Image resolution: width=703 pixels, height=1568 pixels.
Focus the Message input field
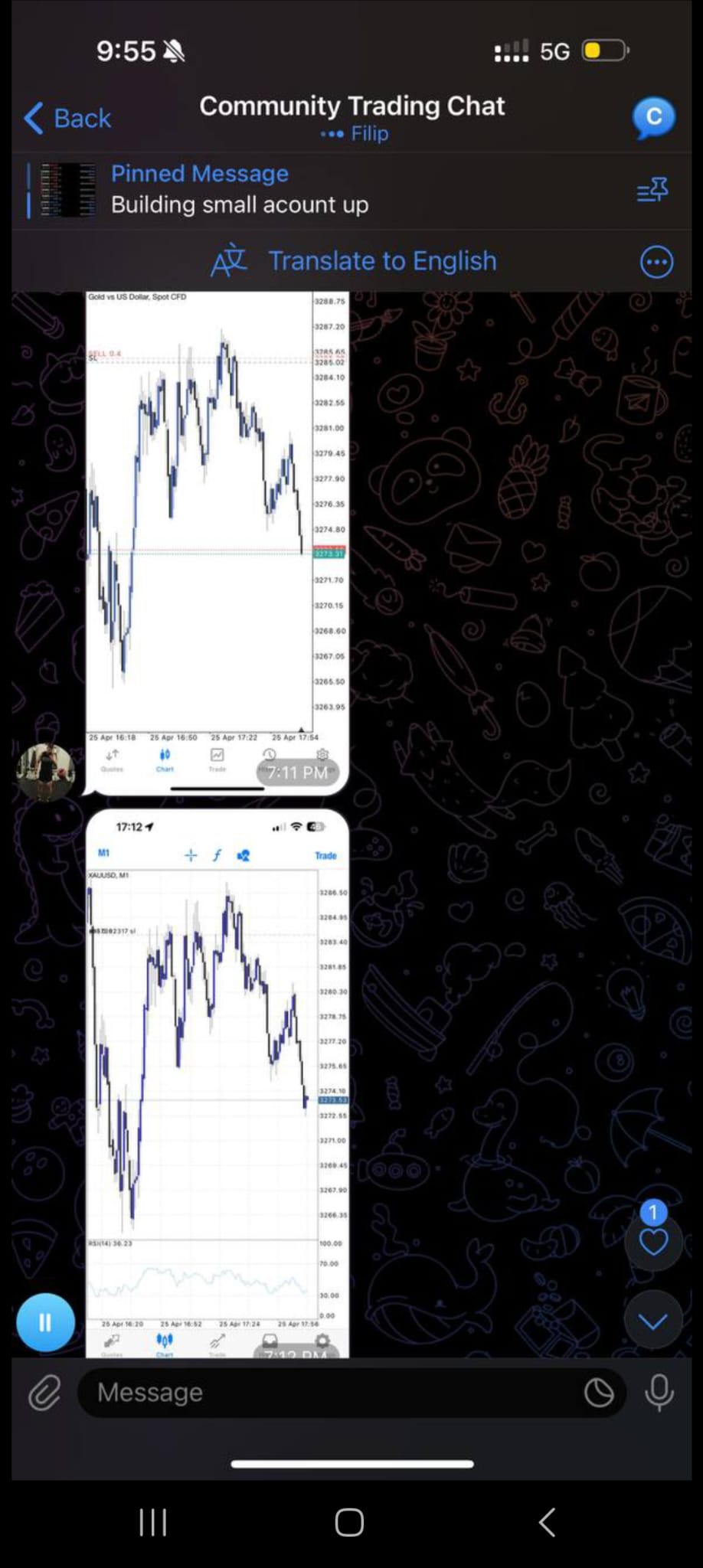[x=329, y=1393]
